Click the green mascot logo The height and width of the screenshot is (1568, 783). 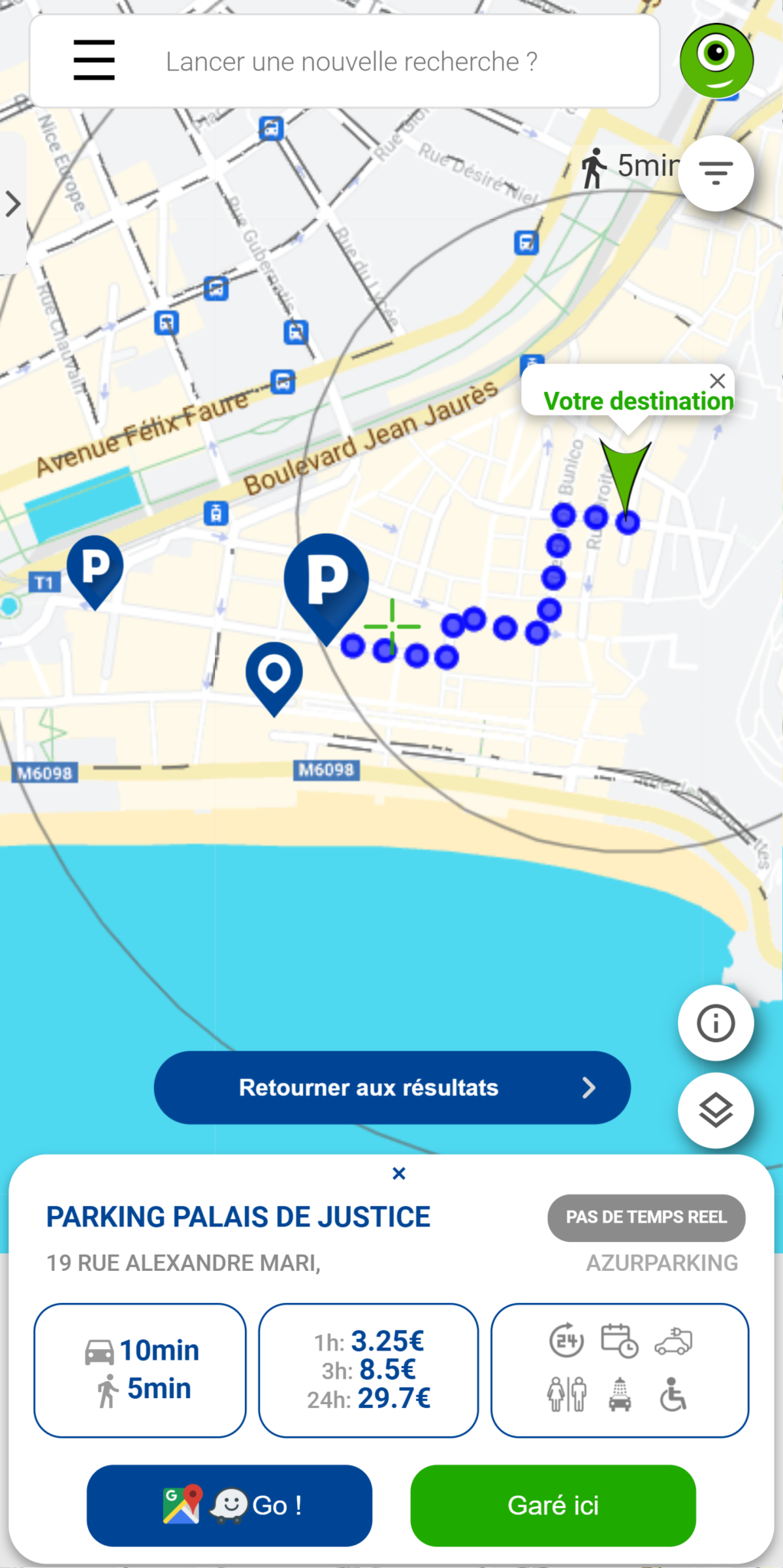[716, 60]
